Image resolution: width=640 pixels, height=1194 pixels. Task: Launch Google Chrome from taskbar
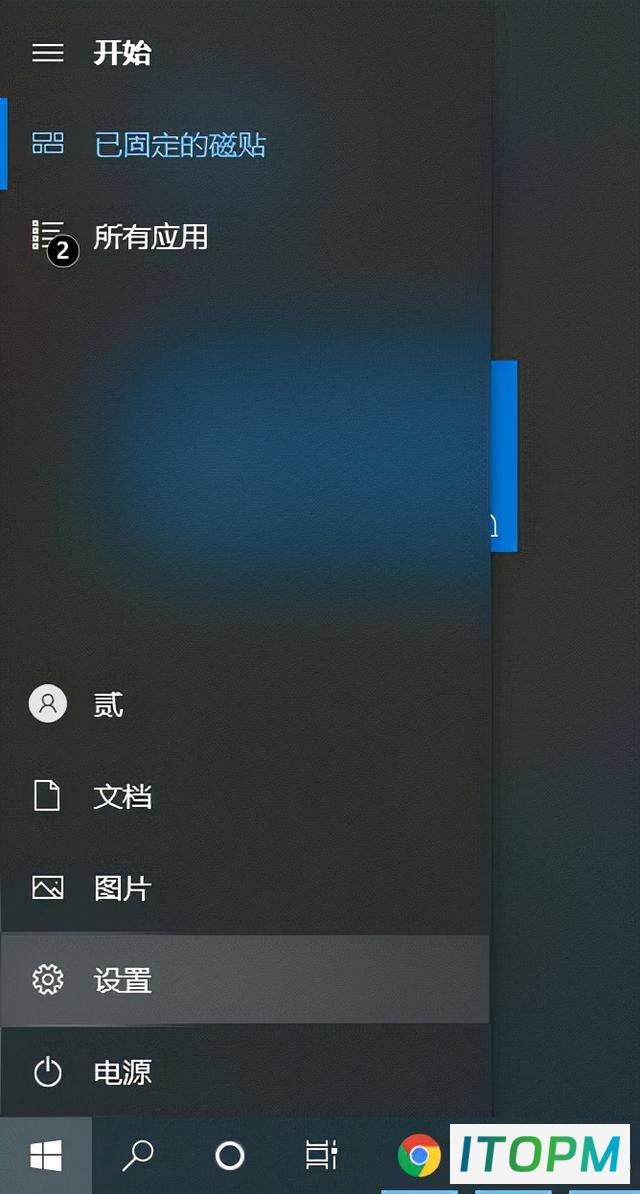click(418, 1155)
